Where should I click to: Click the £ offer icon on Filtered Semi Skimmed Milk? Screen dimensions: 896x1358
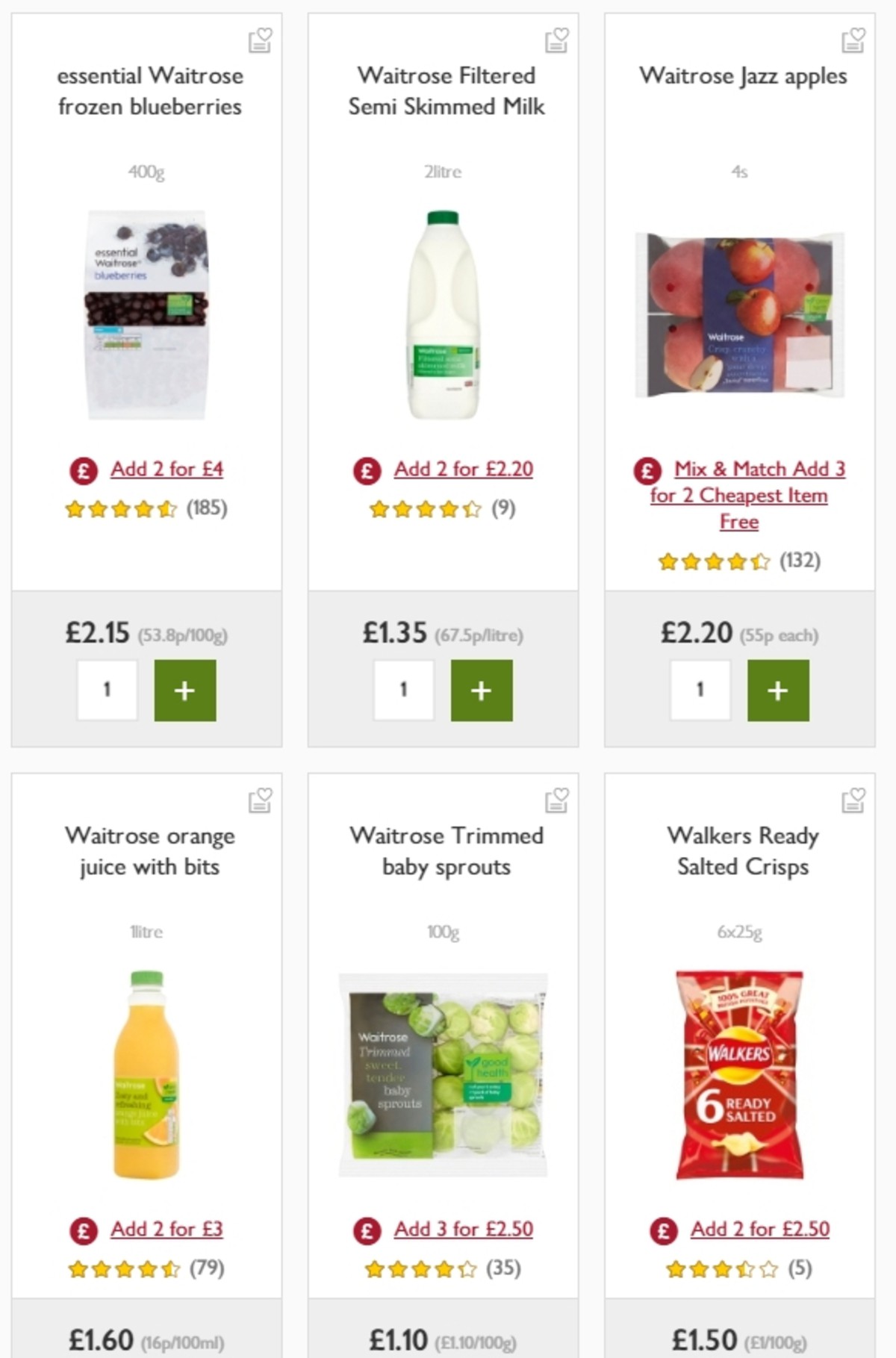click(366, 470)
